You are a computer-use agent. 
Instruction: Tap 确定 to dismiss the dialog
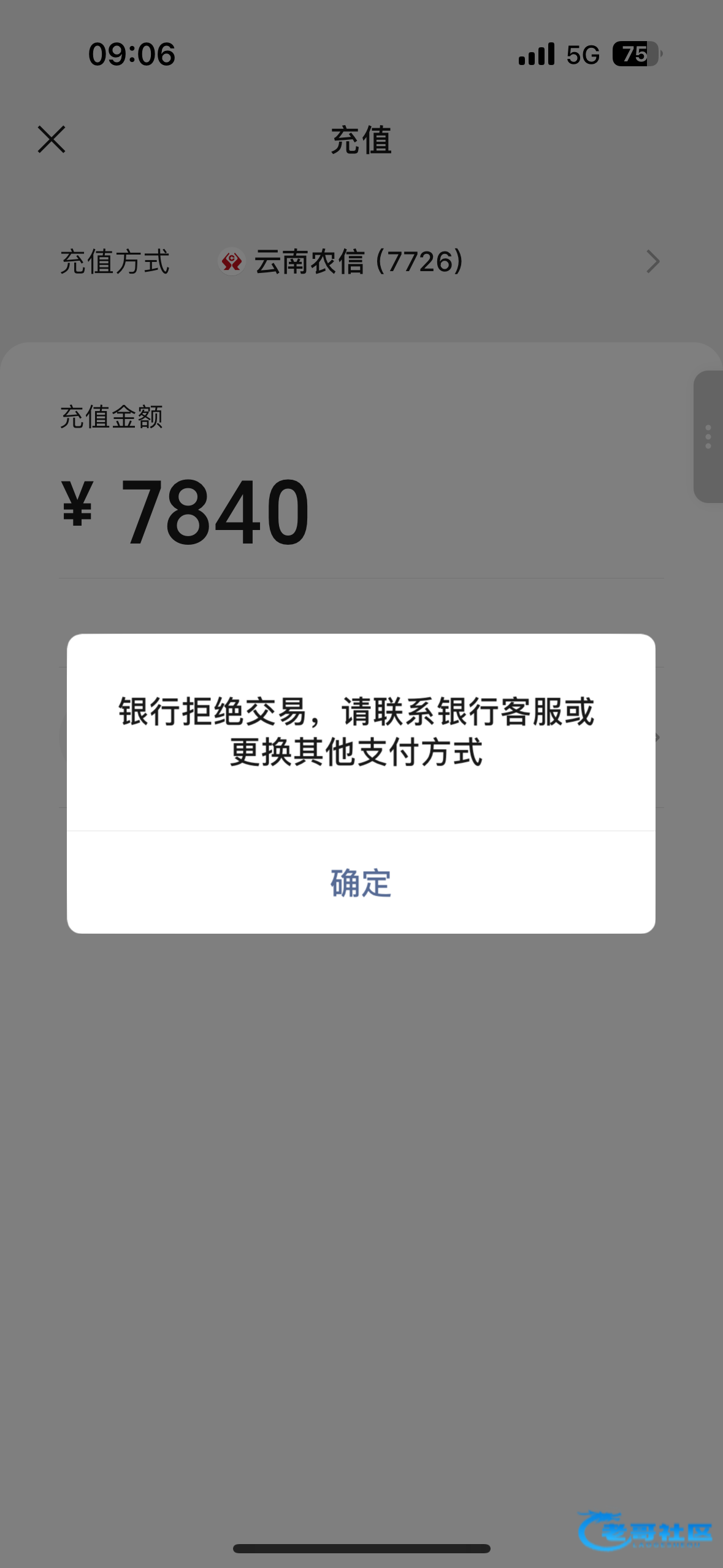click(361, 883)
